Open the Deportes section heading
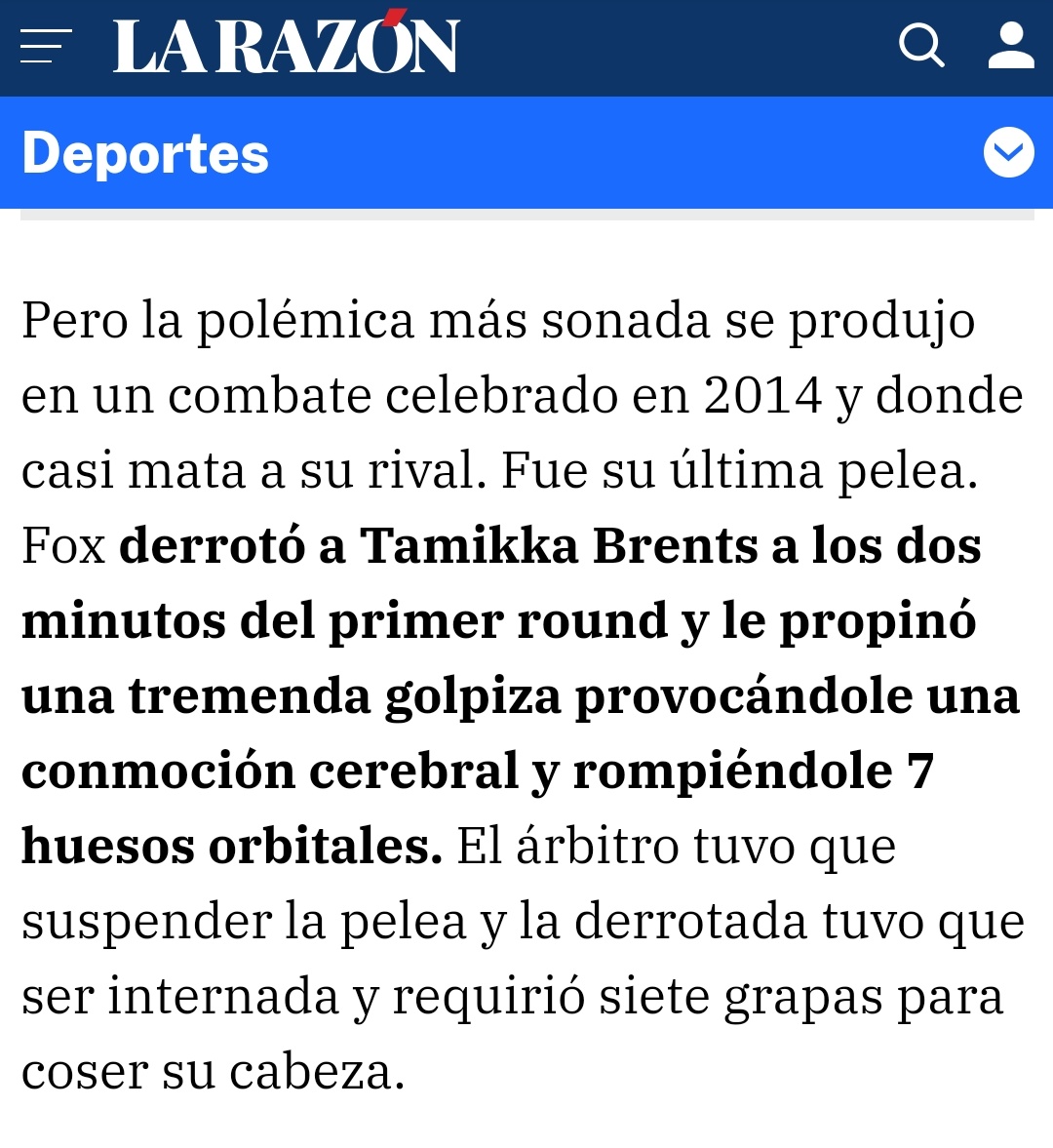 point(145,154)
